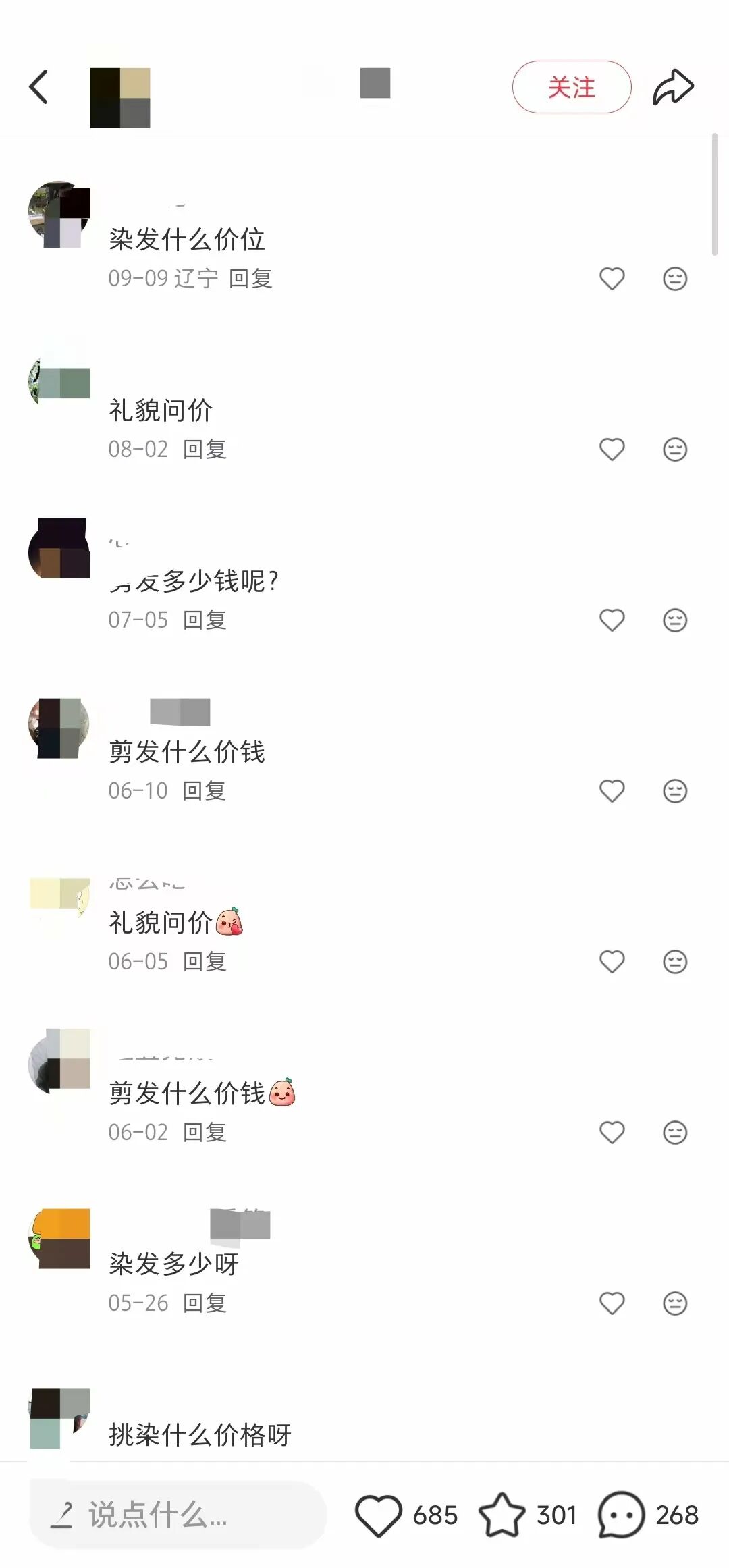Open the comments bubble showing 268
This screenshot has height=1568, width=729.
click(x=621, y=1515)
